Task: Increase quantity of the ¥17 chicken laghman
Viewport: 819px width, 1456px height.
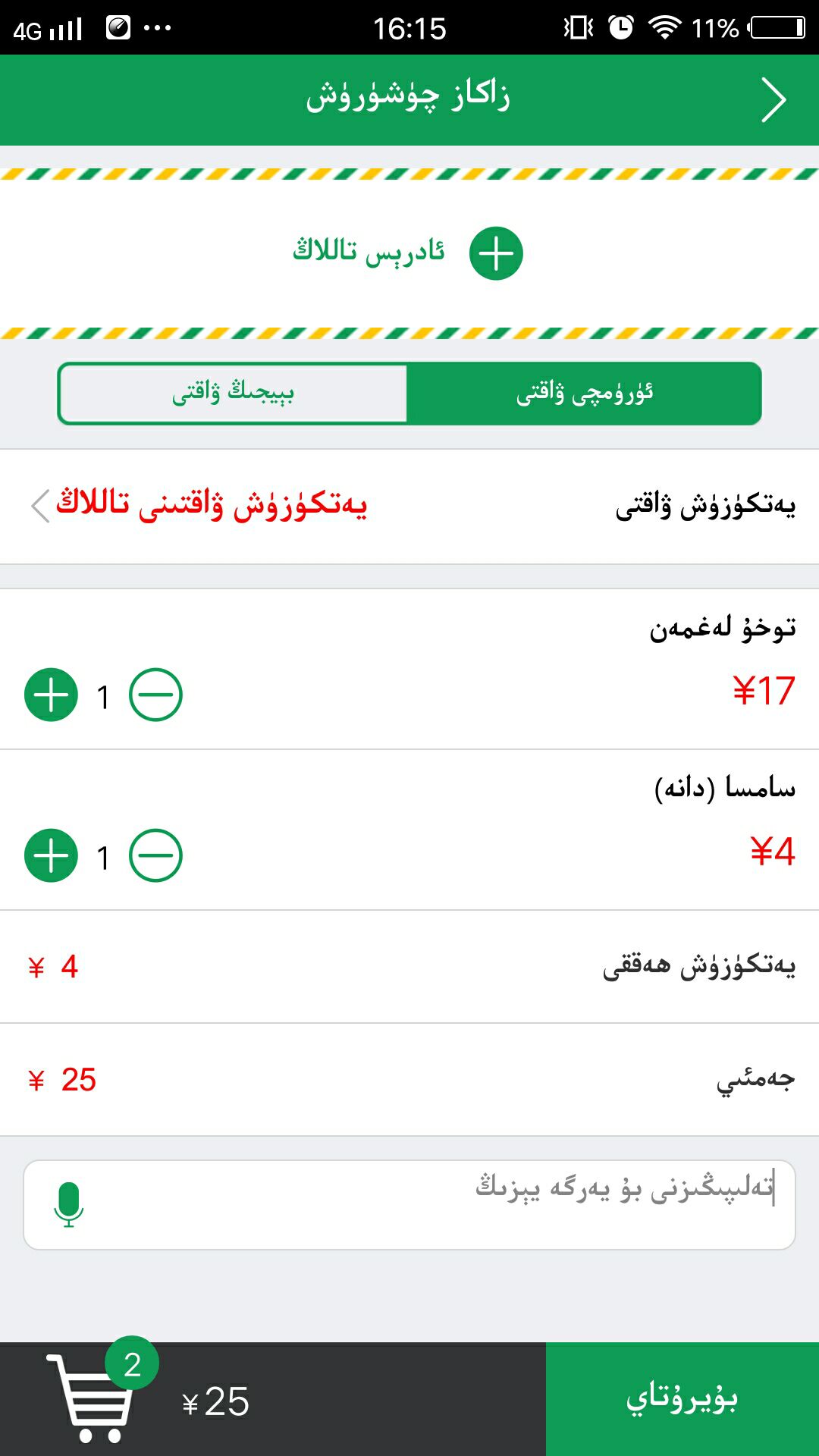Action: (x=52, y=695)
